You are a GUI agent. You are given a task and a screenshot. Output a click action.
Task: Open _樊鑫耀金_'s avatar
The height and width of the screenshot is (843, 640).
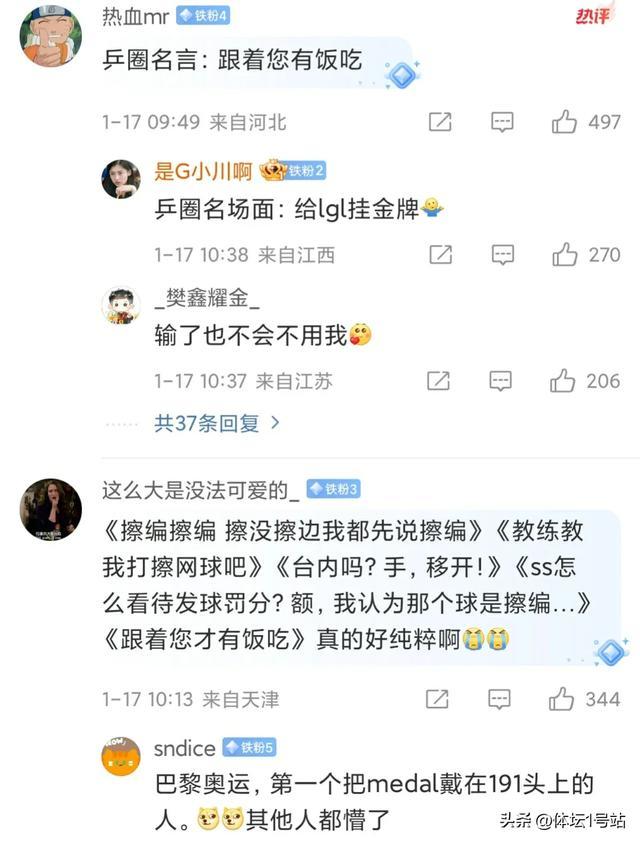[x=121, y=305]
